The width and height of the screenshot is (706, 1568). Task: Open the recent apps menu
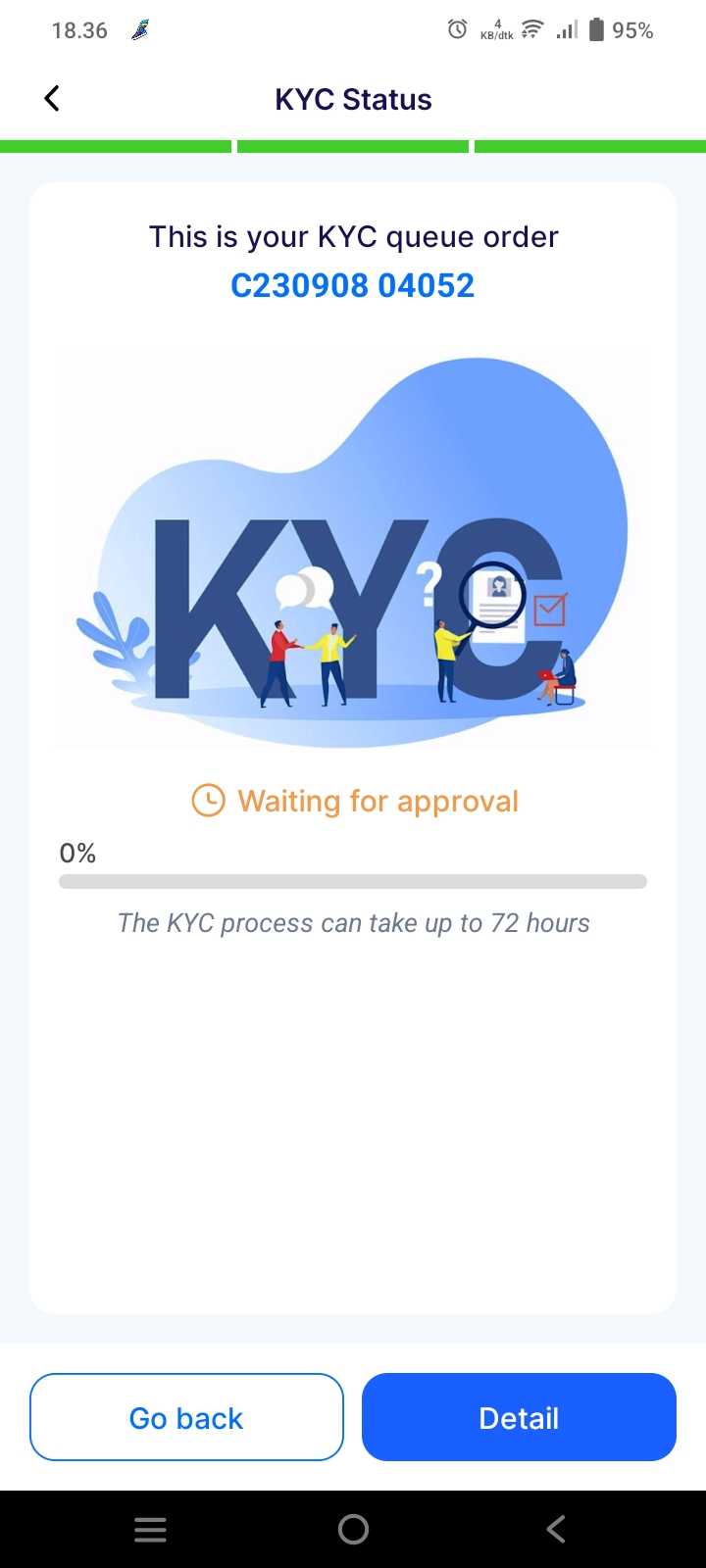click(x=150, y=1529)
